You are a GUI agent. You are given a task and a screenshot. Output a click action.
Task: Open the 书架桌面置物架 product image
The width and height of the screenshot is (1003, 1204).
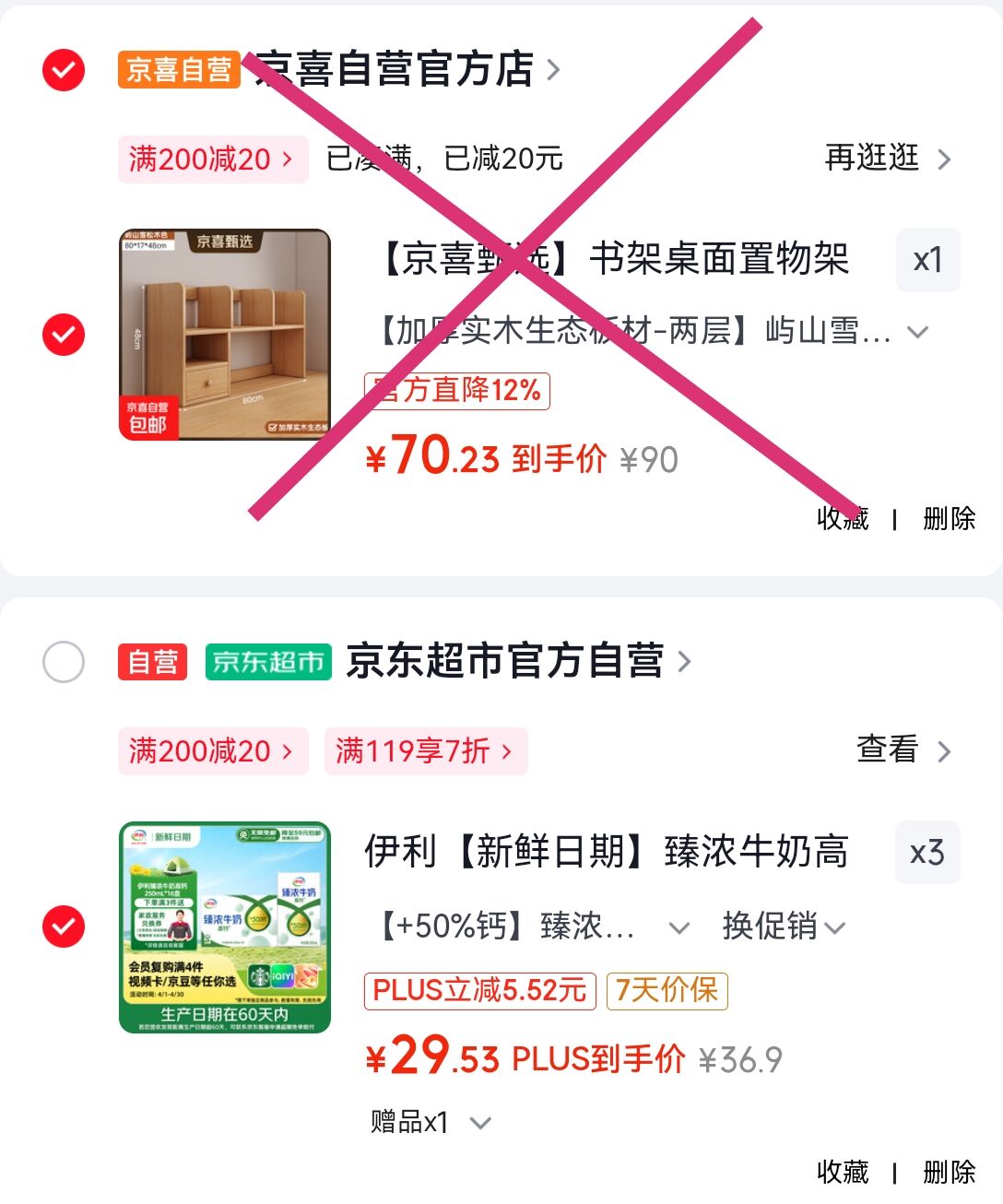[x=225, y=335]
